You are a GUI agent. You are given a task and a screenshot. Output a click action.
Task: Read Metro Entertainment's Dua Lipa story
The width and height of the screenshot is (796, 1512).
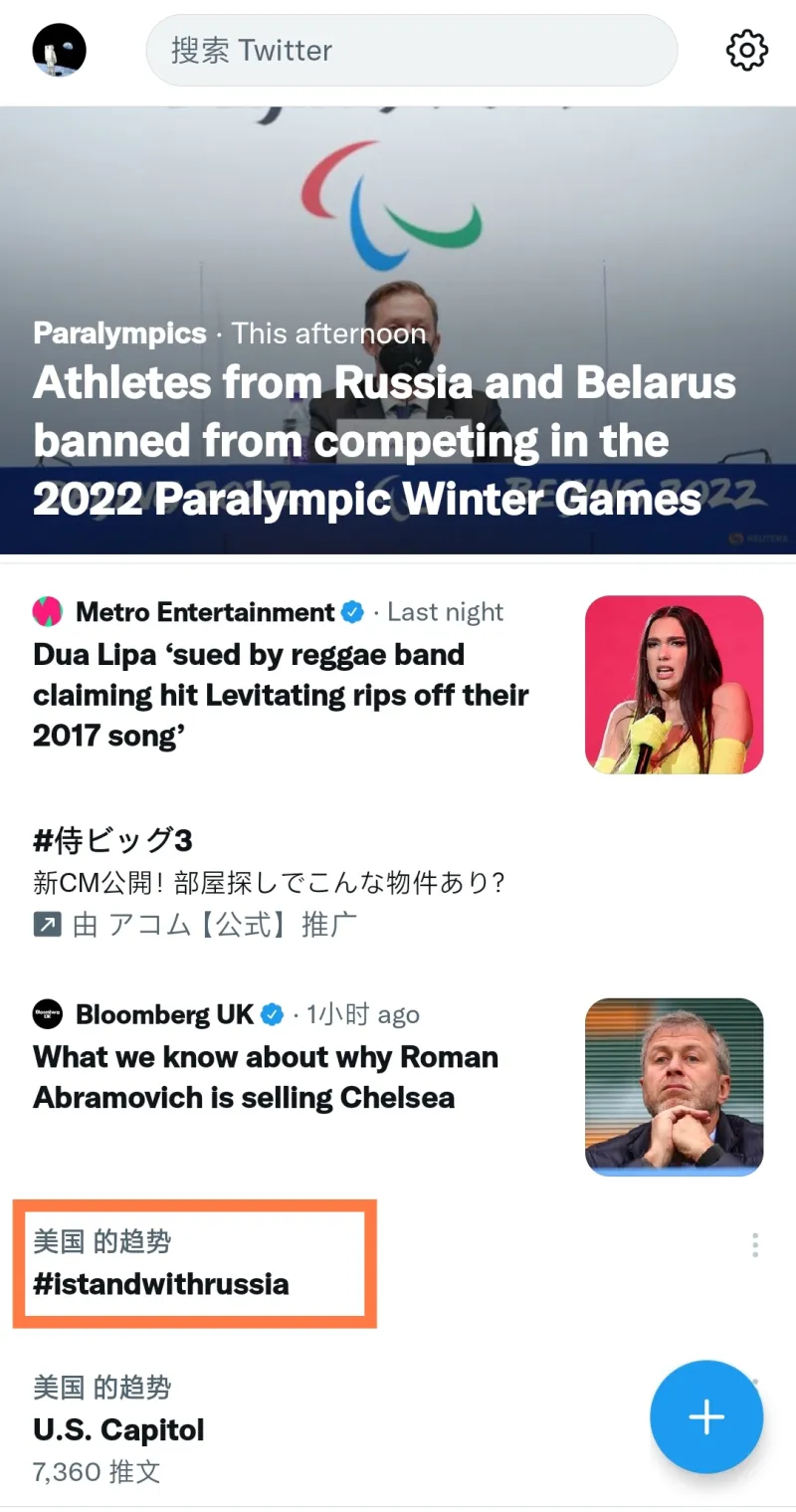point(281,694)
